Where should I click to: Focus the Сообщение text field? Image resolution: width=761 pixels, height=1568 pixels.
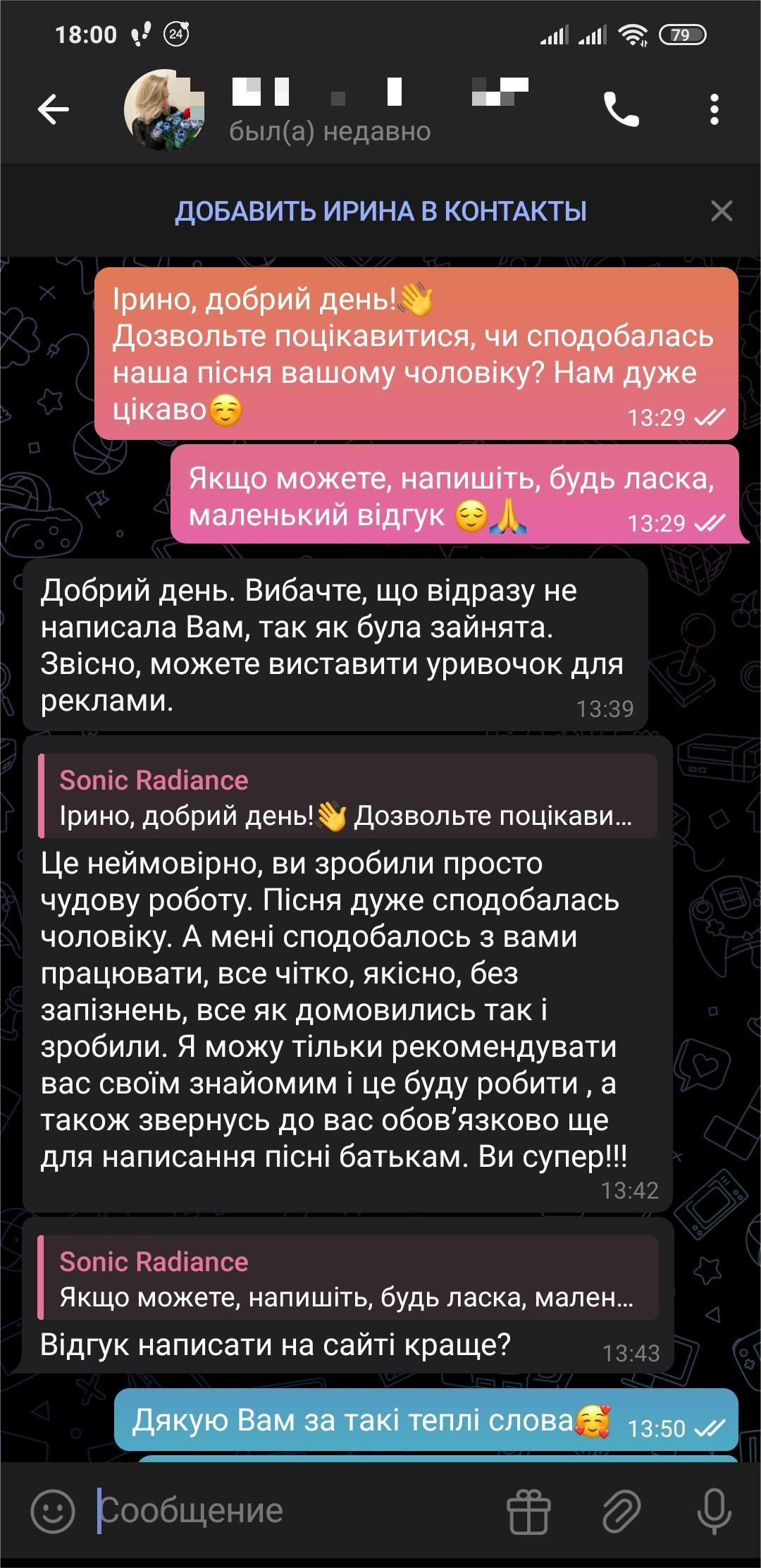[296, 1512]
